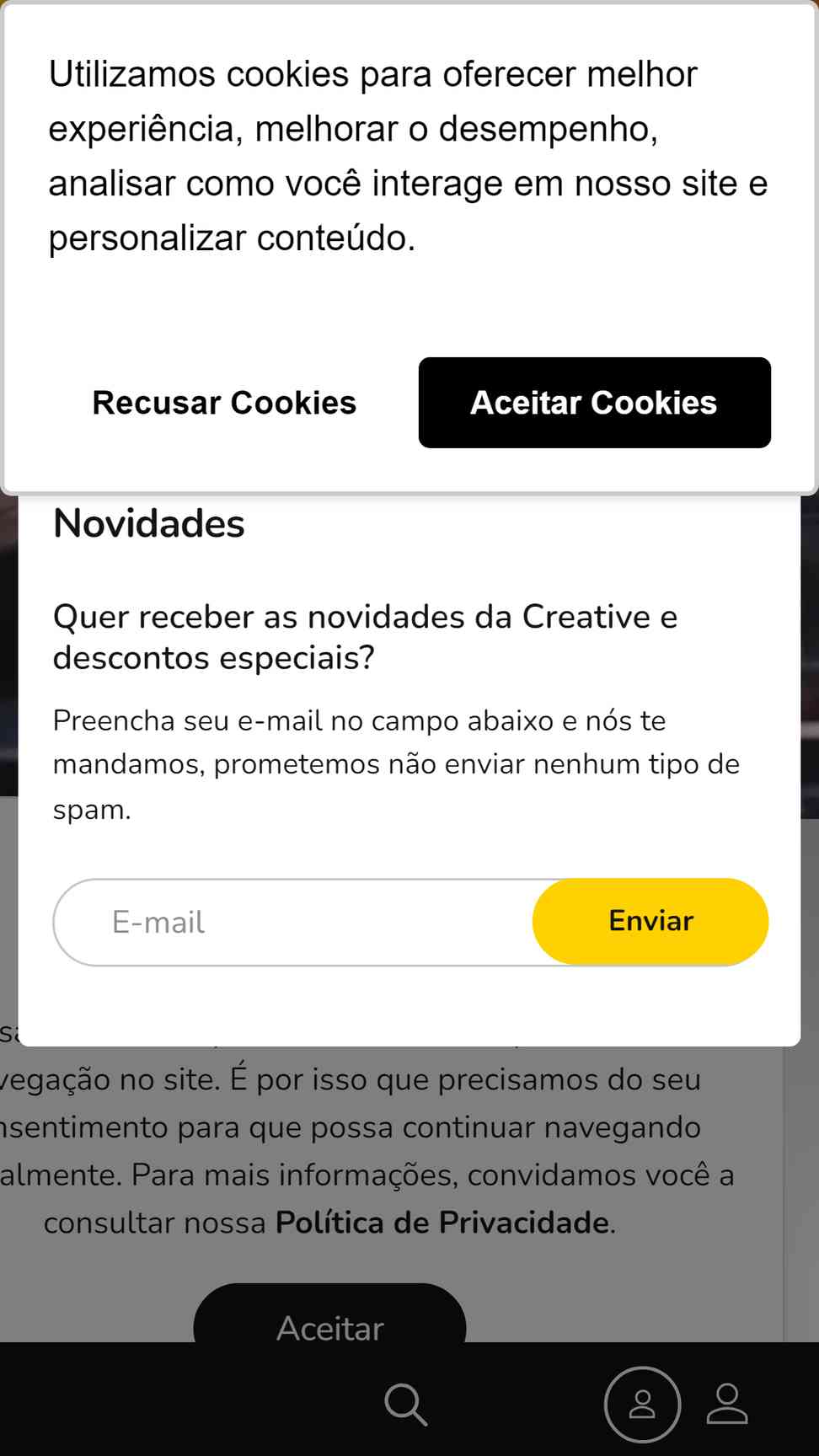The image size is (819, 1456).
Task: Open the Política de Privacidade link
Action: coord(442,1223)
